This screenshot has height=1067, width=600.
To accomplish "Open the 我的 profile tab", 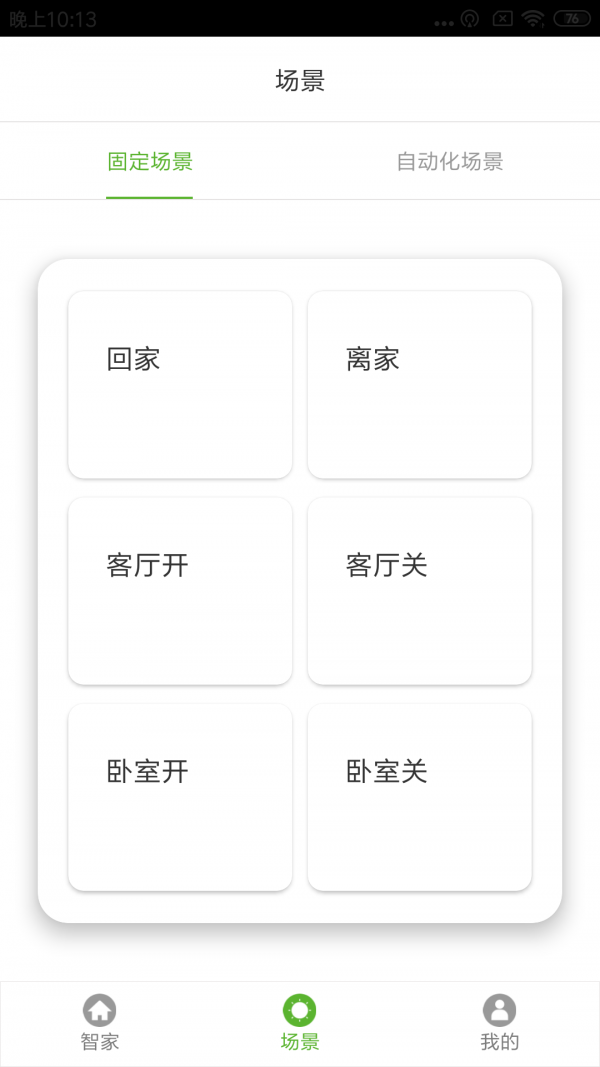I will (x=499, y=1023).
